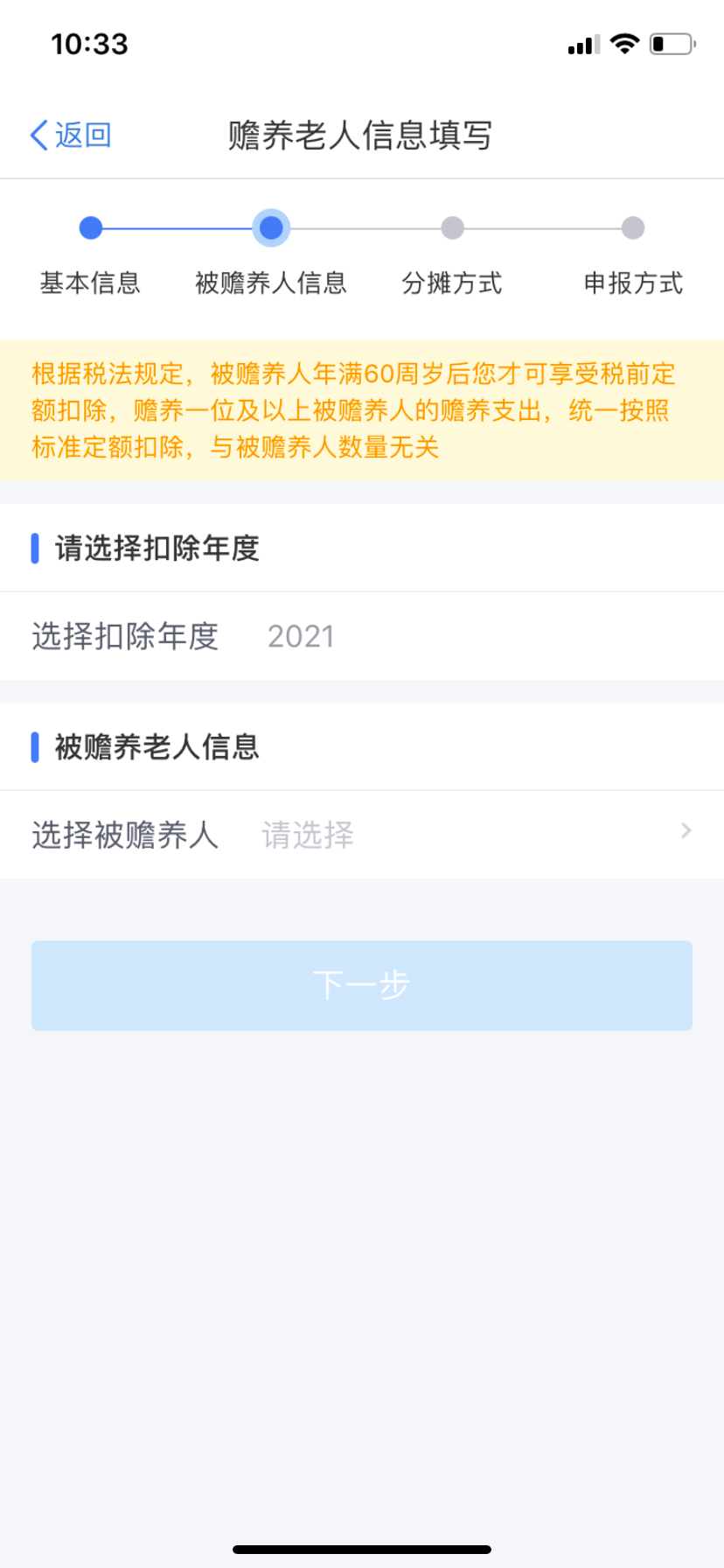Tap the highlighted progress dot above 被赡养人信息
The image size is (724, 1568).
click(x=271, y=228)
